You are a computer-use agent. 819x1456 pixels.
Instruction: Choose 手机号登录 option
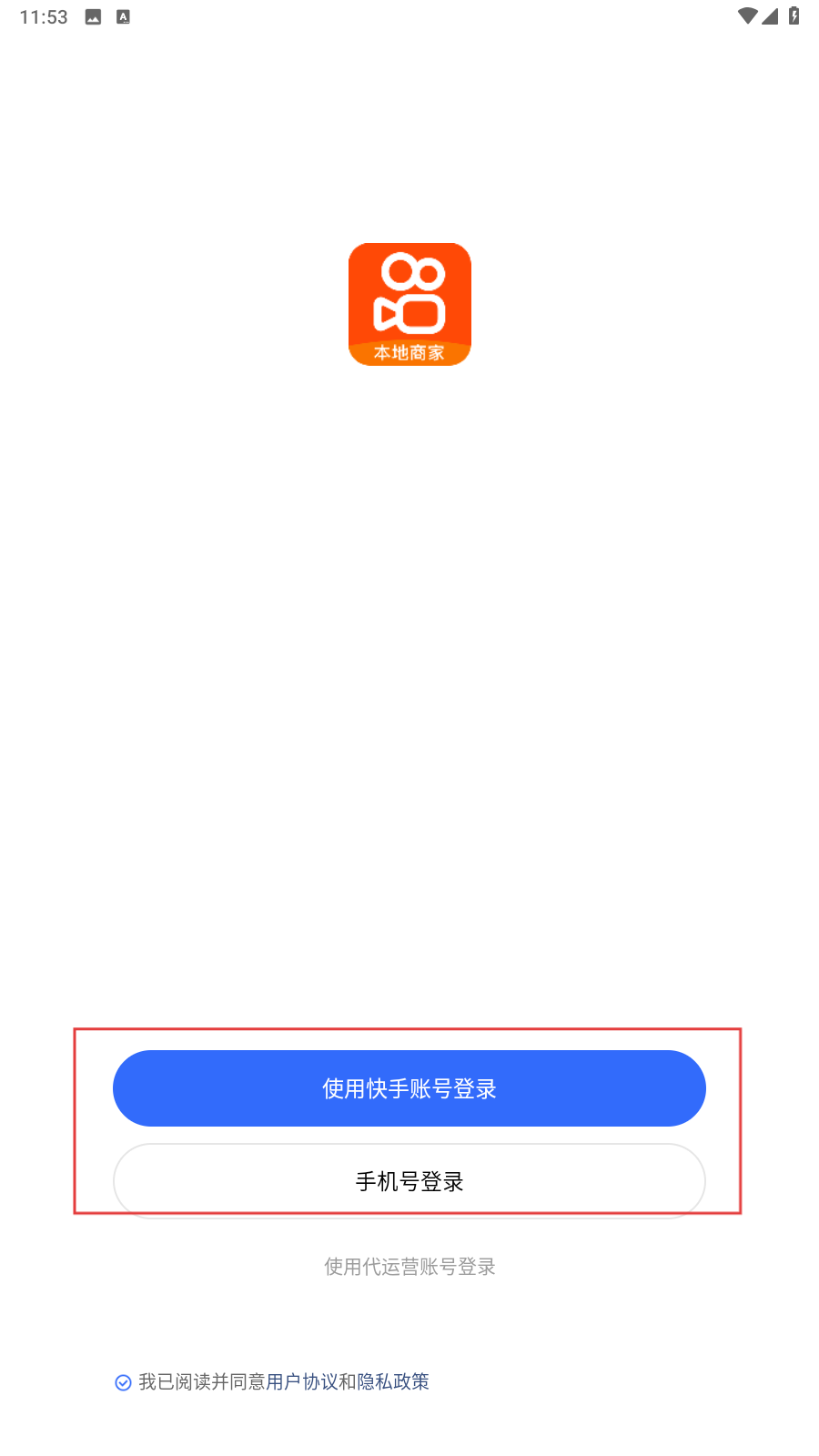[x=409, y=1181]
